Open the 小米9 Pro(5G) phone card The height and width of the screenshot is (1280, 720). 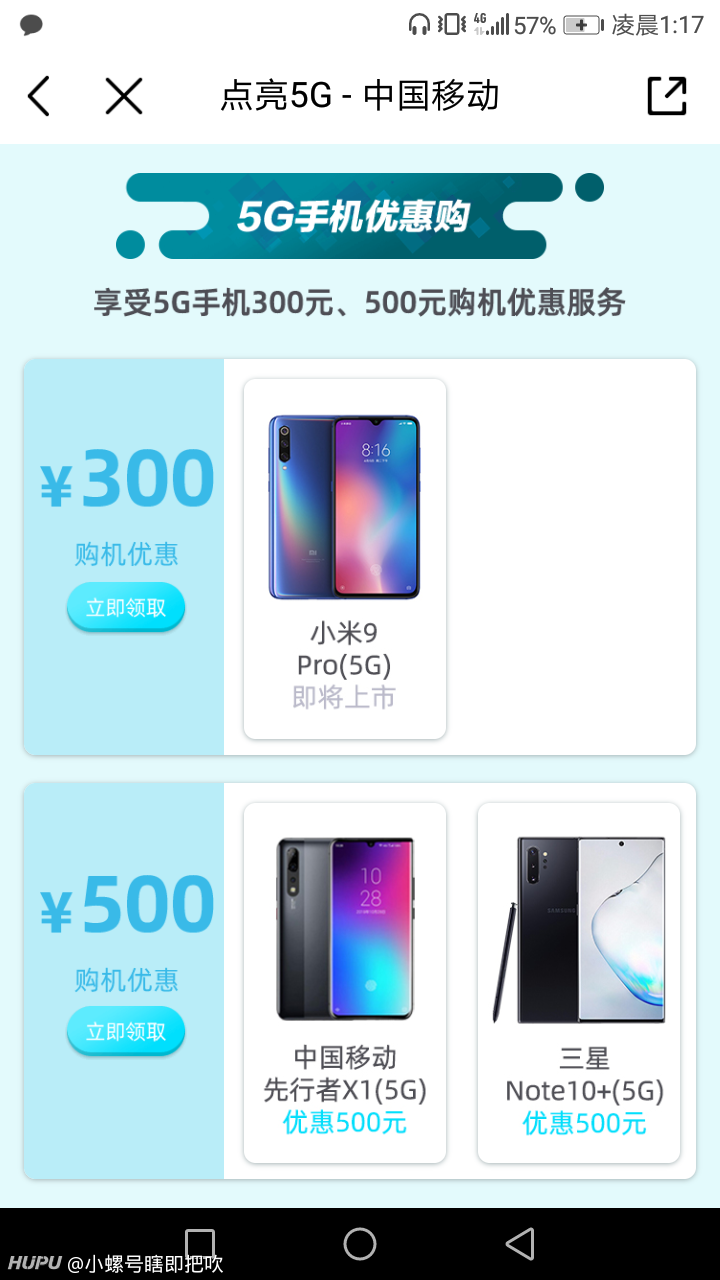point(345,559)
